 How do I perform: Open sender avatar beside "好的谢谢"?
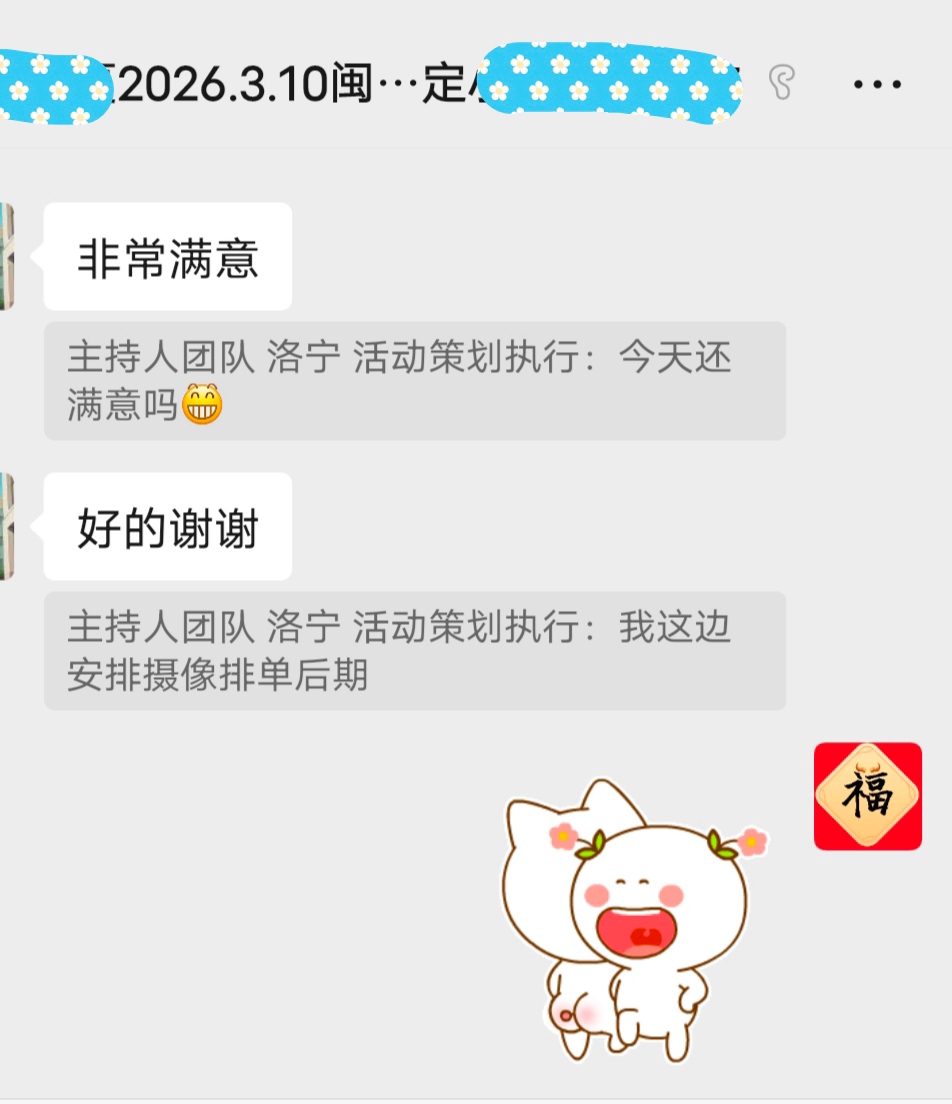point(6,526)
